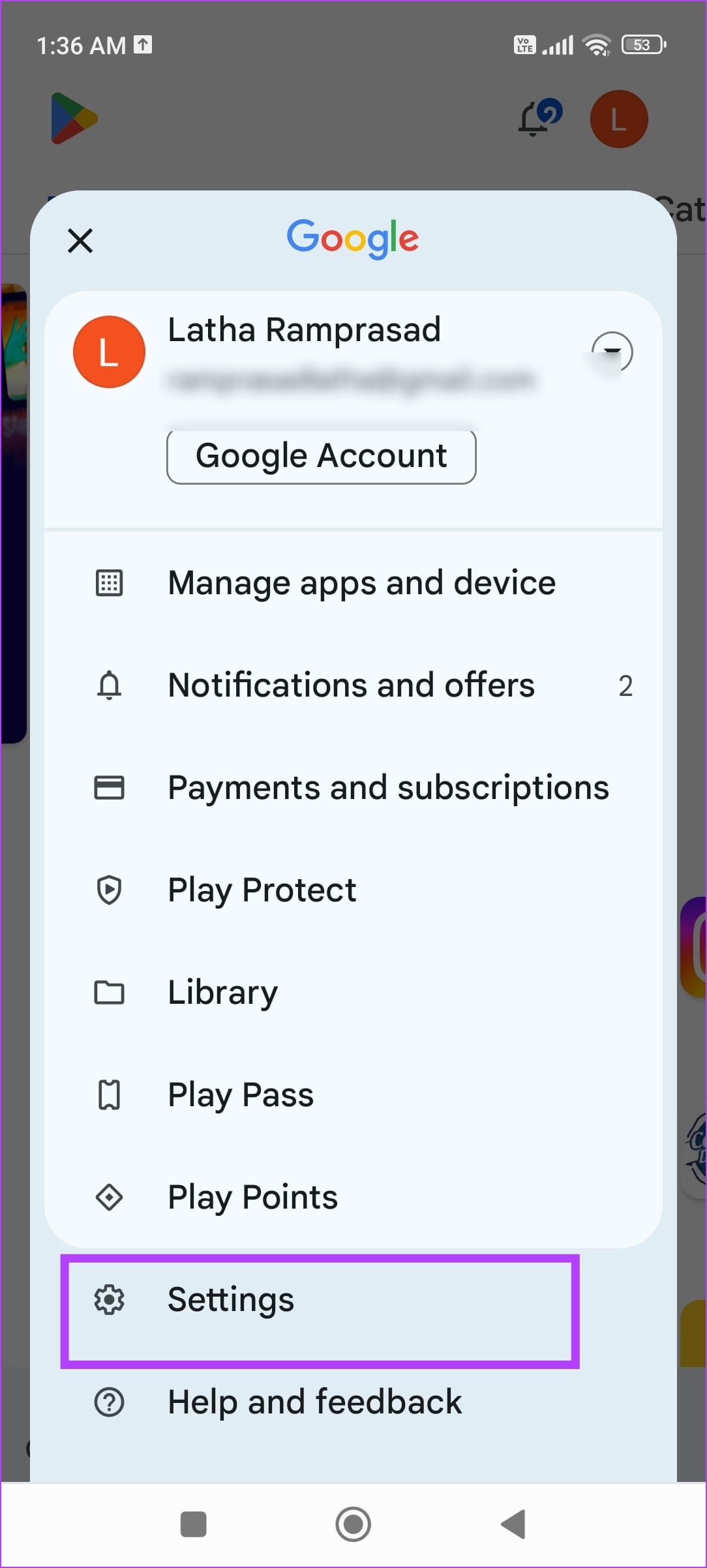
Task: Select the Play Protect shield icon
Action: pyautogui.click(x=110, y=890)
